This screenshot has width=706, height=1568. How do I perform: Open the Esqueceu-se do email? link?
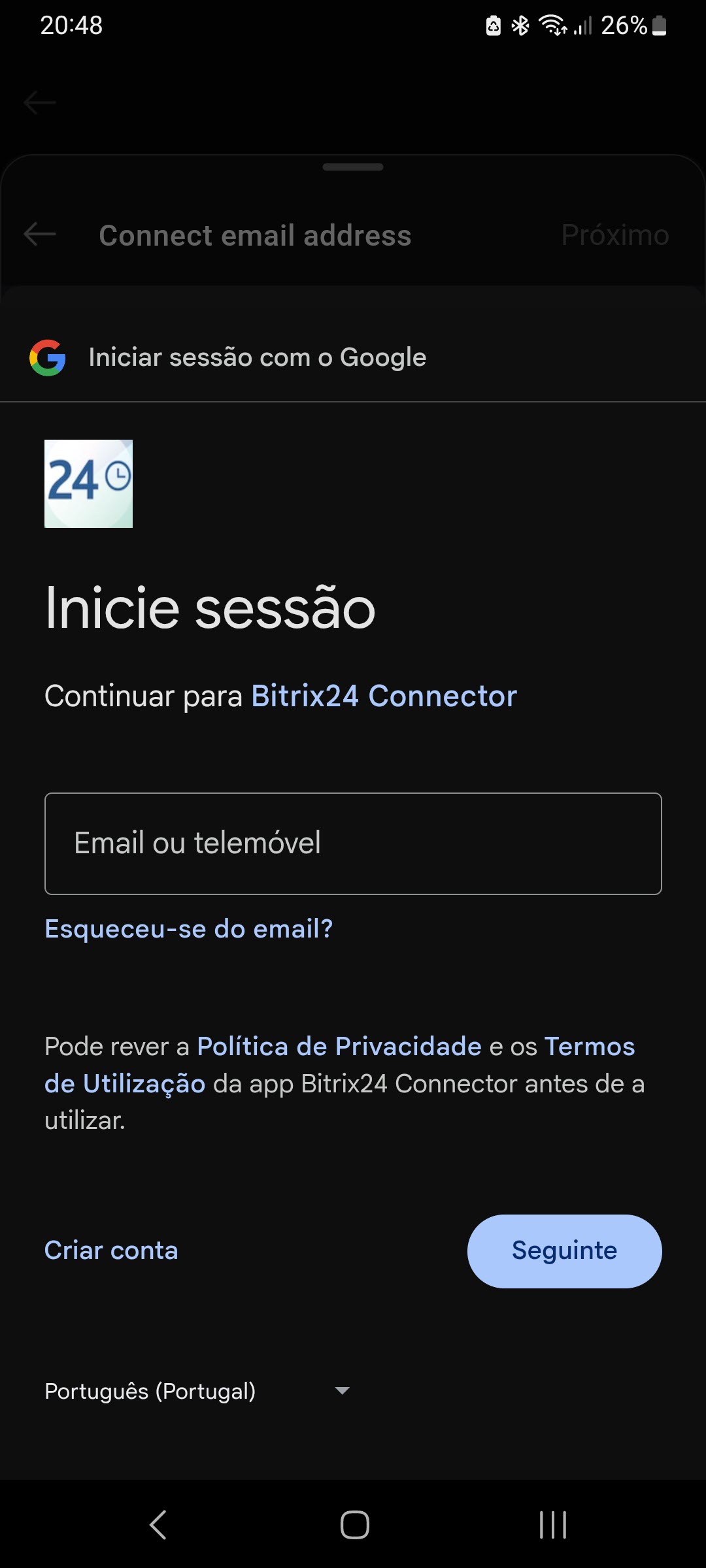pos(188,928)
